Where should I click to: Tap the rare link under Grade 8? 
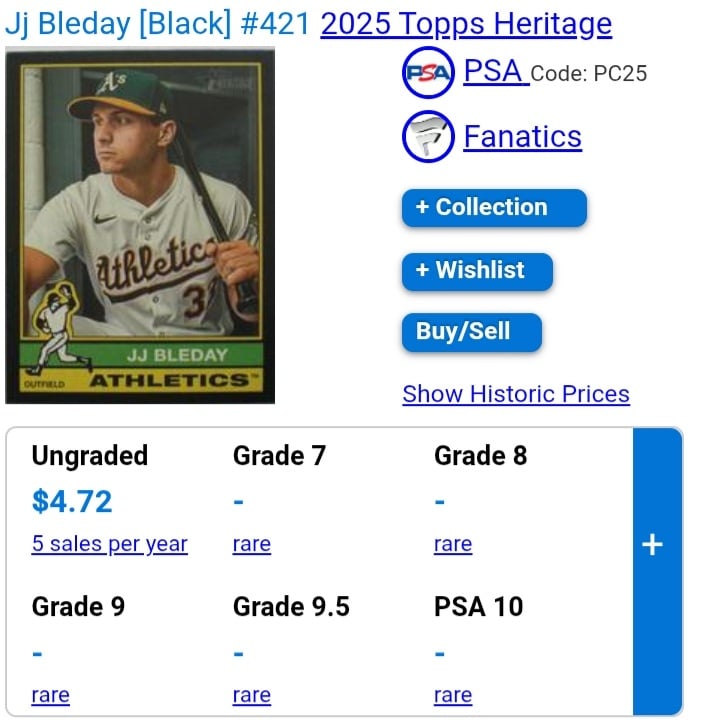pos(452,545)
